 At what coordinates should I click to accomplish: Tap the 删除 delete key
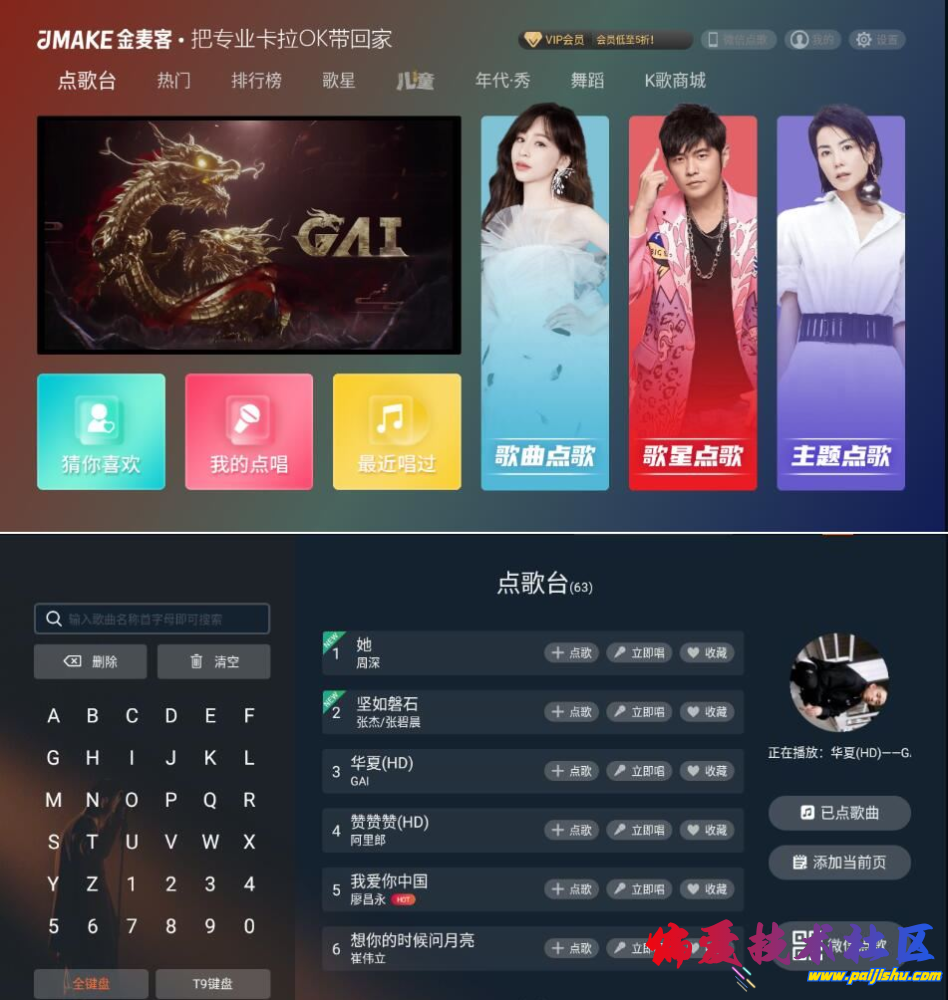click(91, 661)
